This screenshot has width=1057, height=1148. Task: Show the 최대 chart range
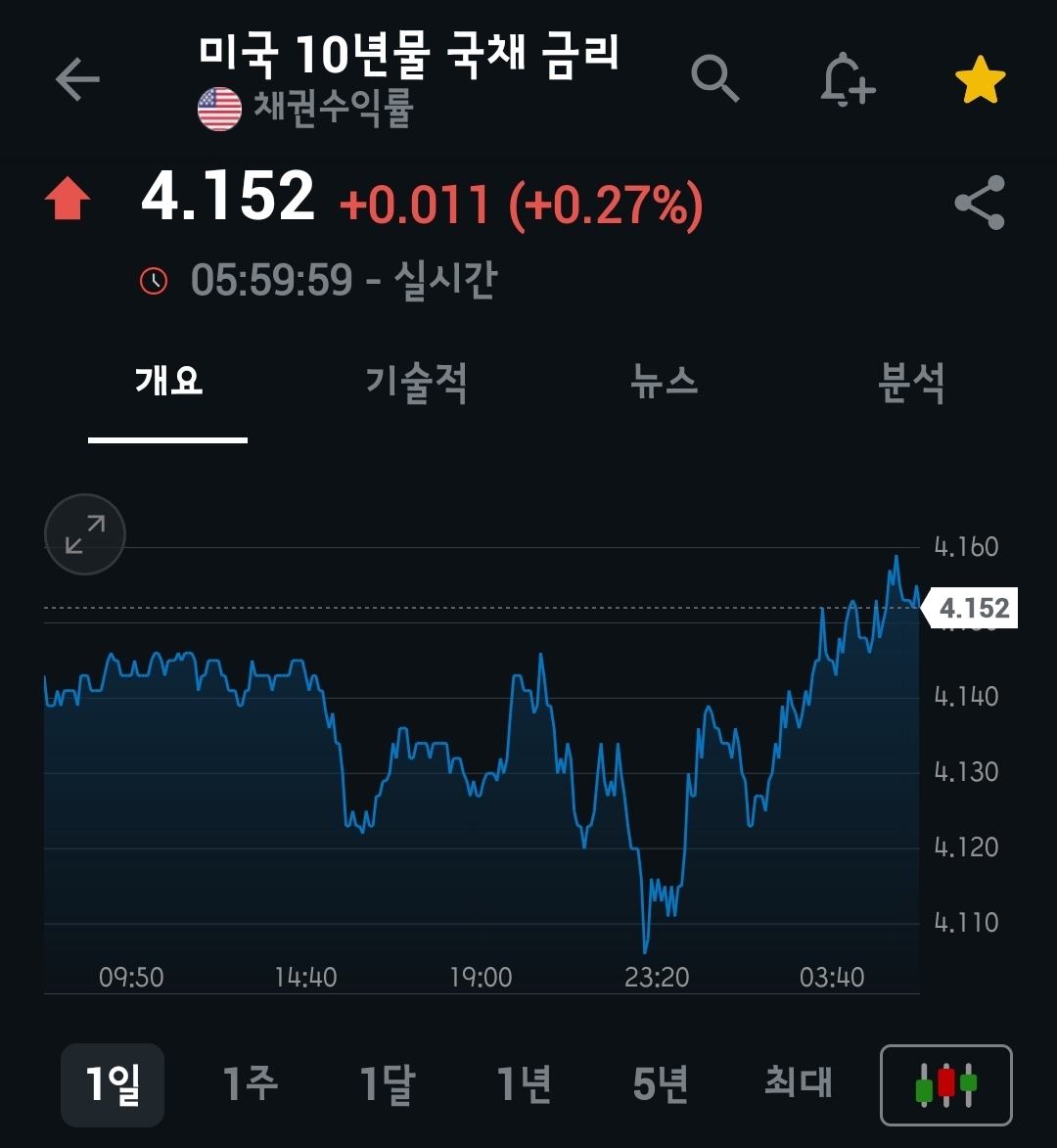tap(798, 1082)
